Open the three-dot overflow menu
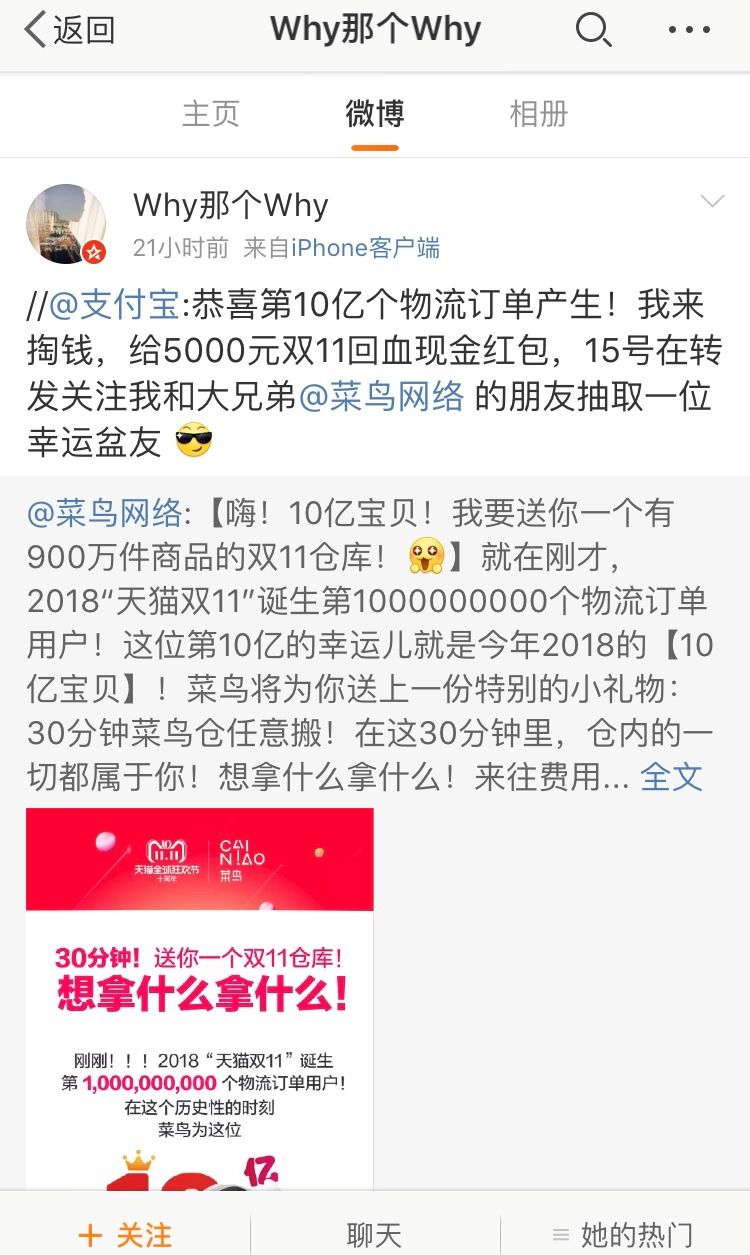 click(689, 31)
